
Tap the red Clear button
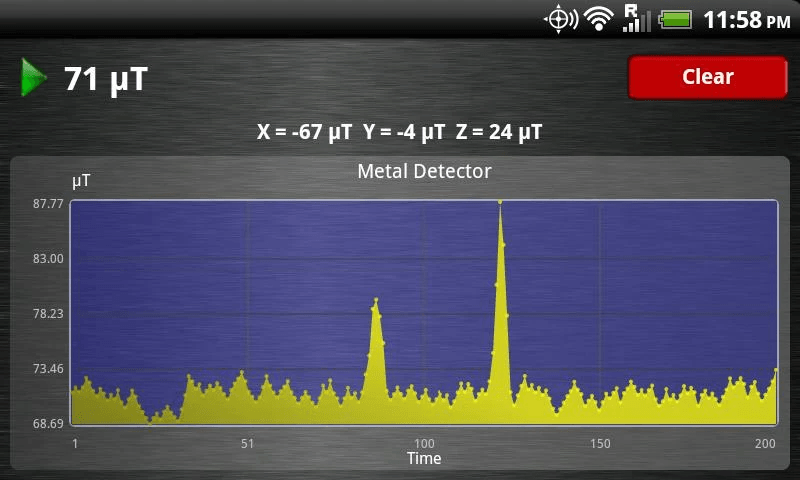coord(708,77)
